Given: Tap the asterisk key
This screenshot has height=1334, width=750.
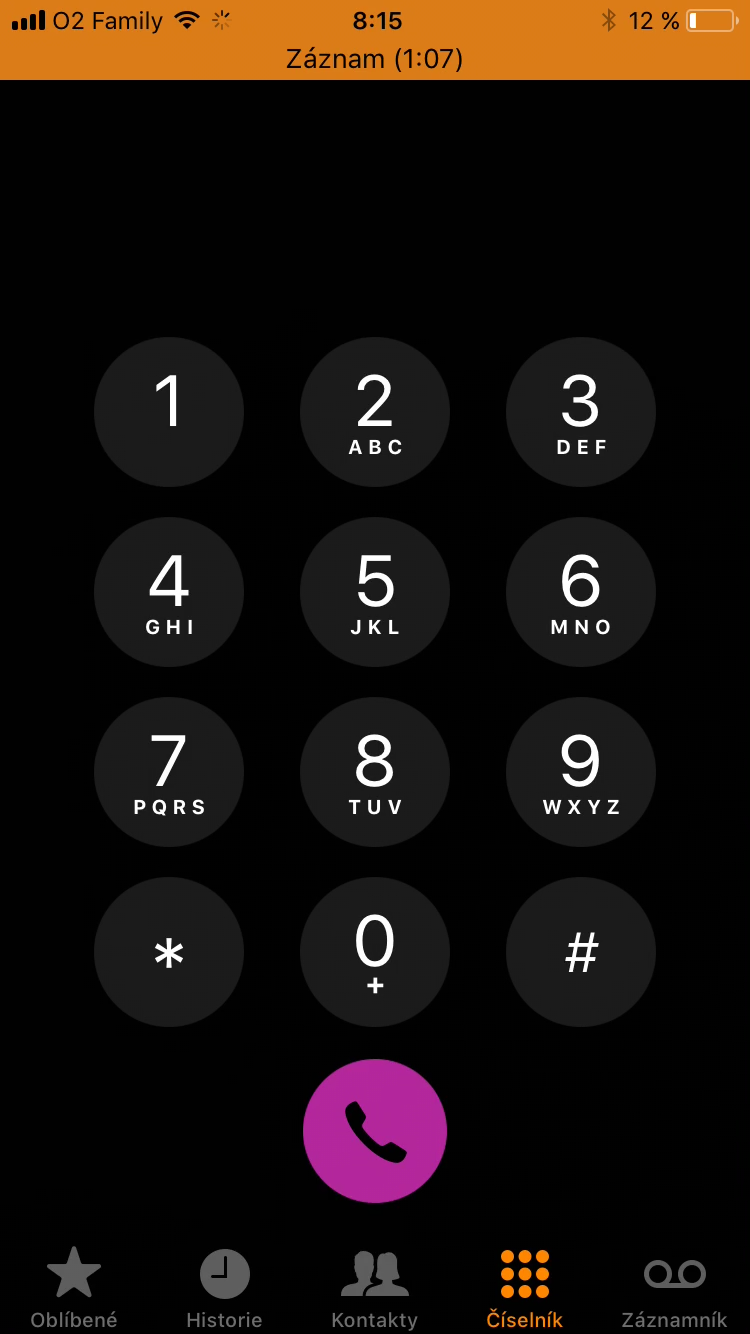Looking at the screenshot, I should point(169,952).
